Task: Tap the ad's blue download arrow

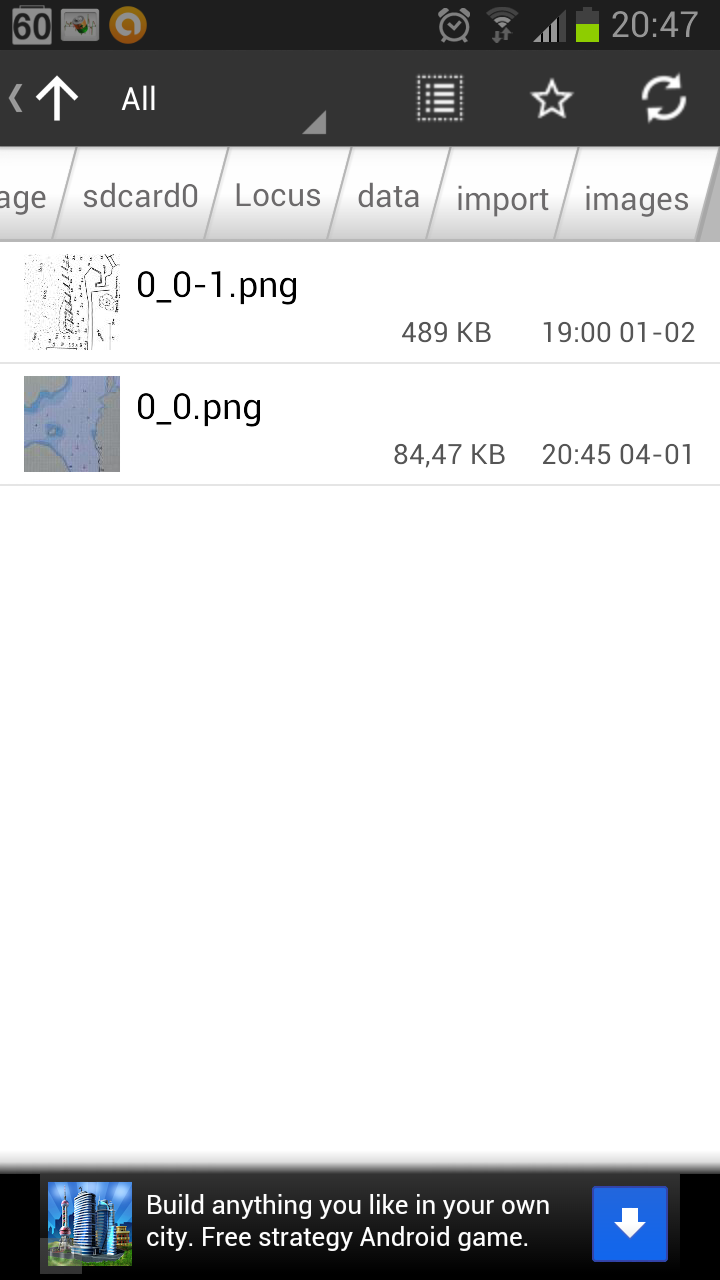Action: tap(629, 1223)
